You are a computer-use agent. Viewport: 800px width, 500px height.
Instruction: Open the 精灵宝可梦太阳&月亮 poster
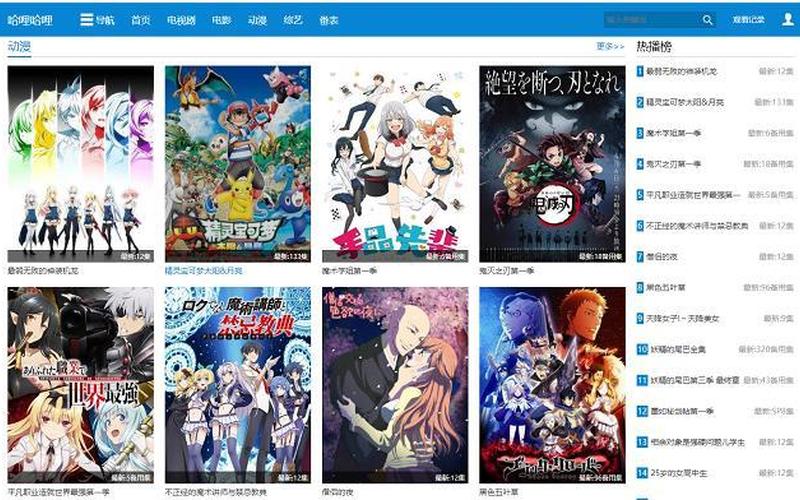click(x=238, y=164)
